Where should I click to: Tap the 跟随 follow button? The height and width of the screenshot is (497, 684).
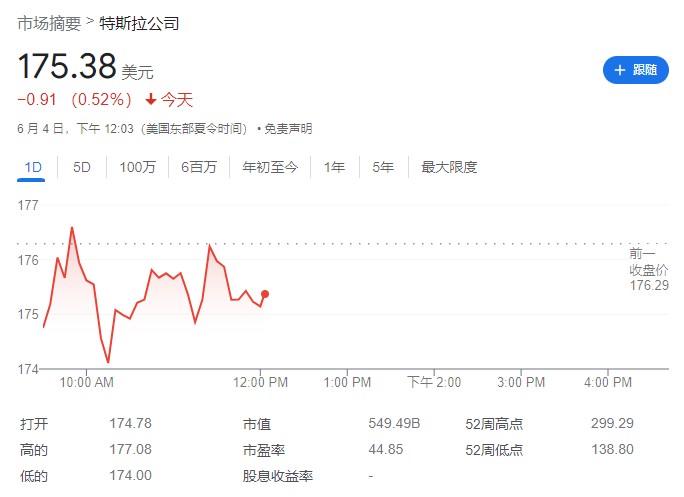click(x=635, y=70)
